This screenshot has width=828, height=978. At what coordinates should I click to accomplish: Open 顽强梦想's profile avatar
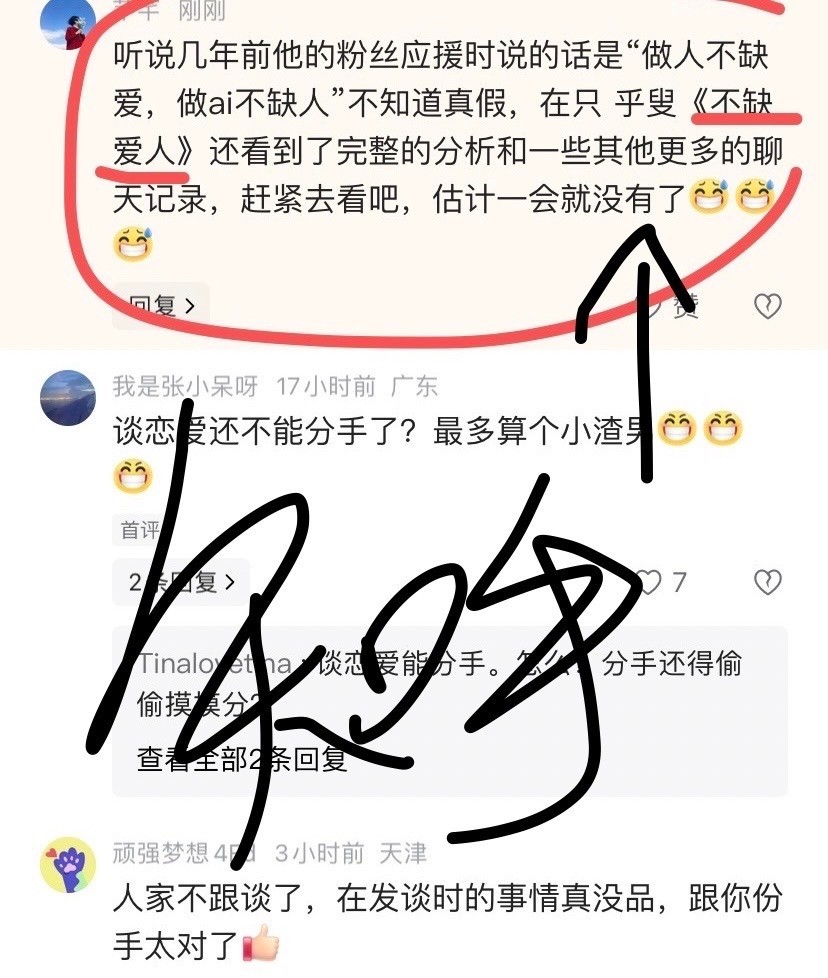pyautogui.click(x=67, y=865)
